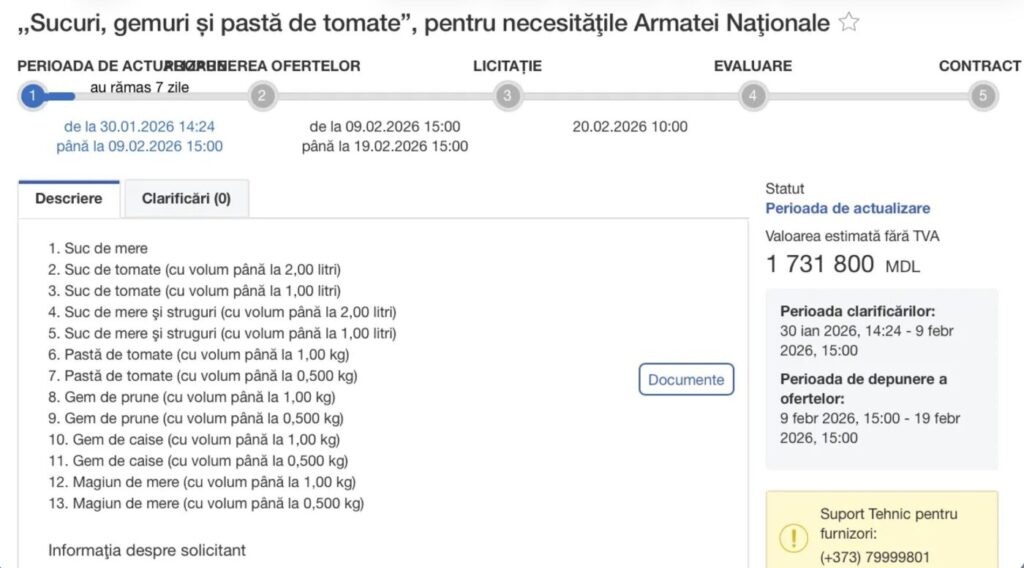Switch to the Clarificări tab
This screenshot has height=568, width=1024.
point(186,199)
